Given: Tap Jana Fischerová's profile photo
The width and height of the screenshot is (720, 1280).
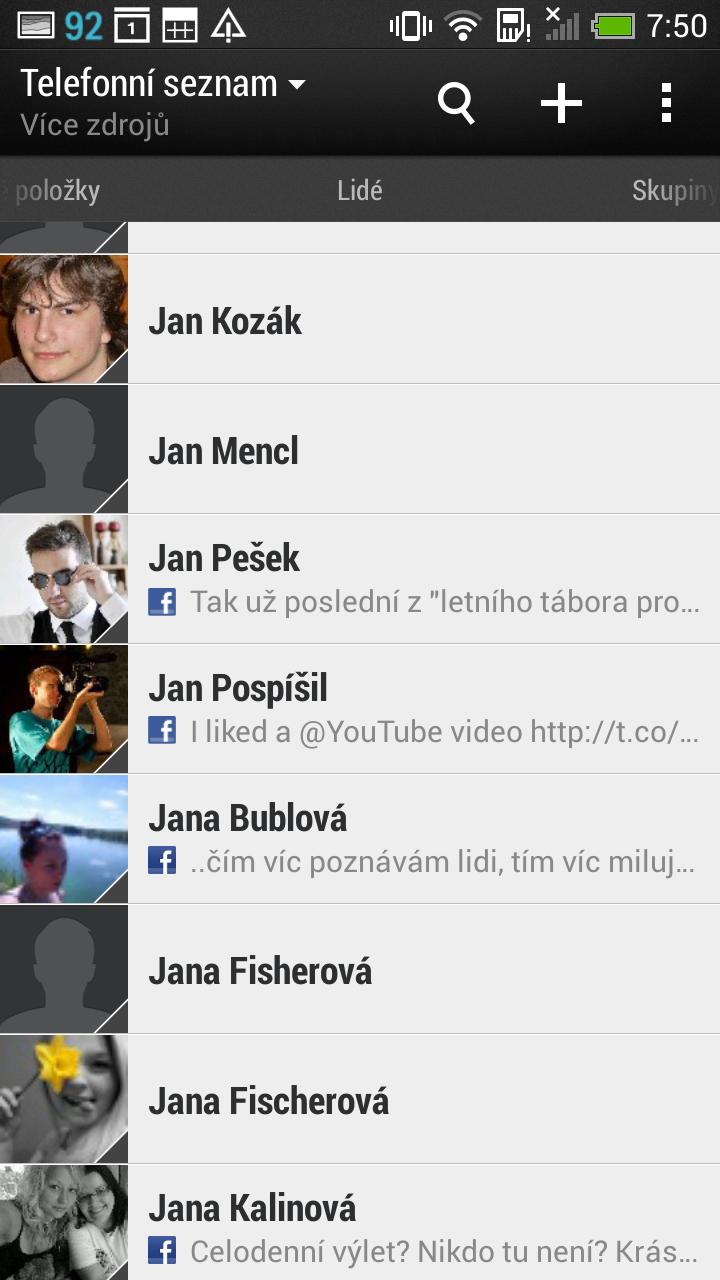Looking at the screenshot, I should [63, 1100].
